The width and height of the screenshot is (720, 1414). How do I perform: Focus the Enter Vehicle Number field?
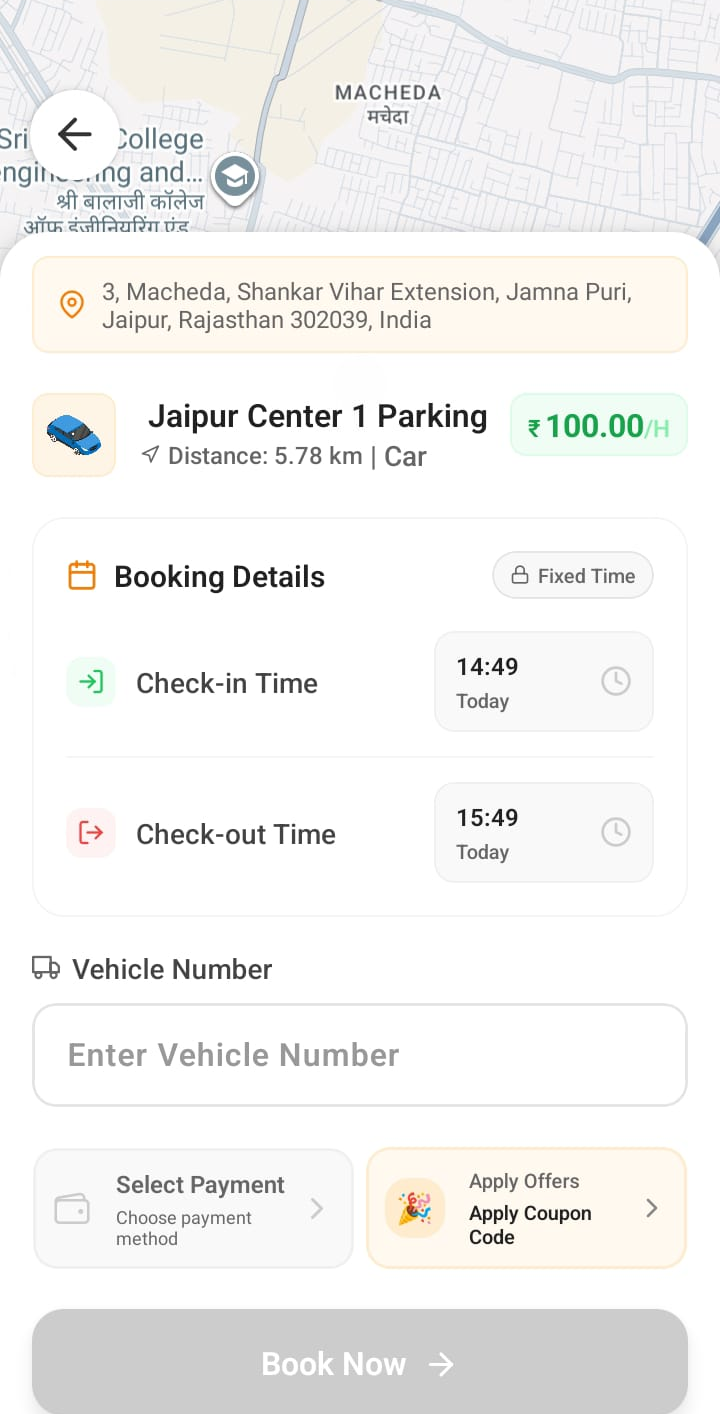[x=359, y=1055]
